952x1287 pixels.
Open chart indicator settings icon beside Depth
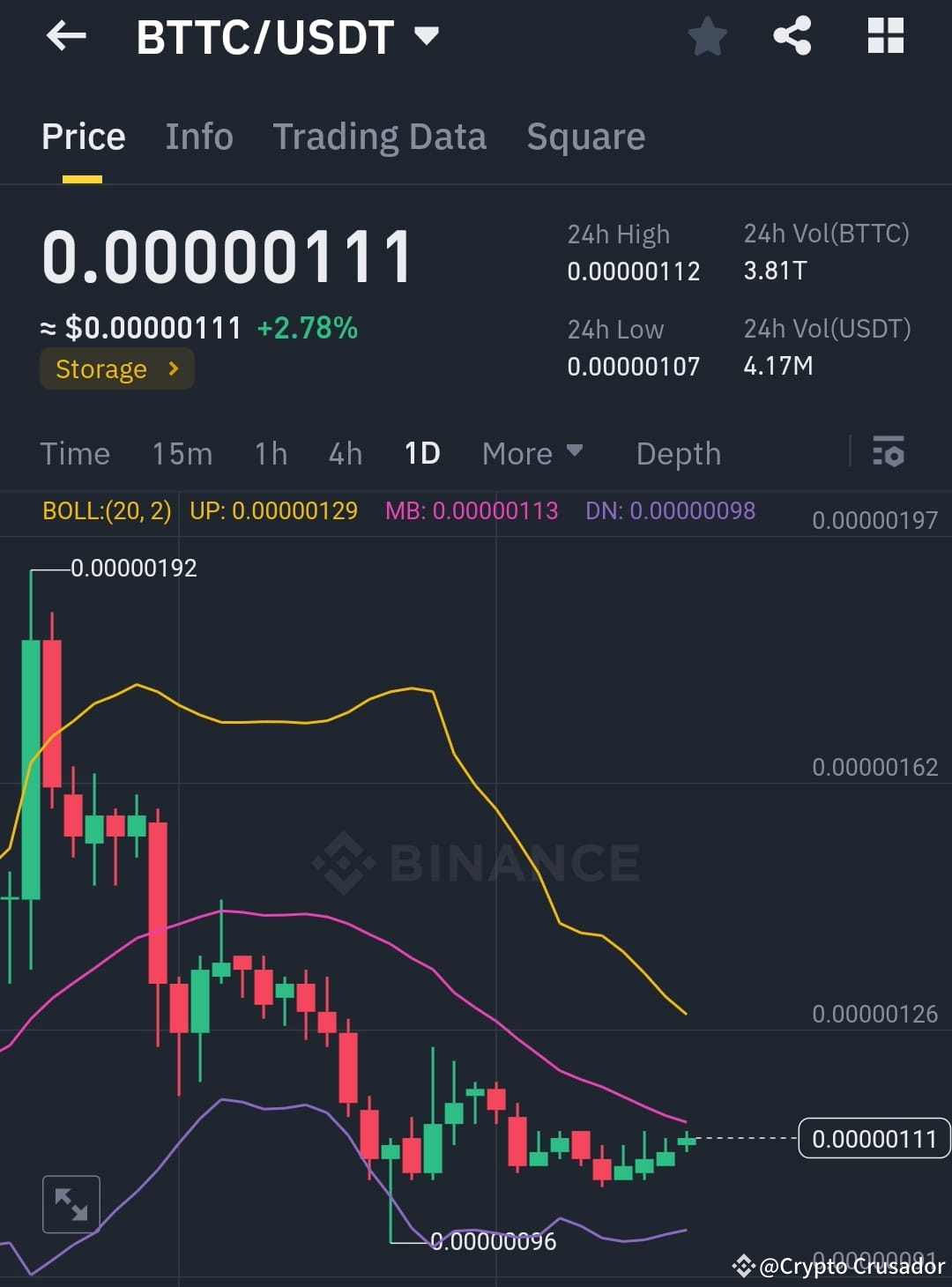[x=889, y=453]
